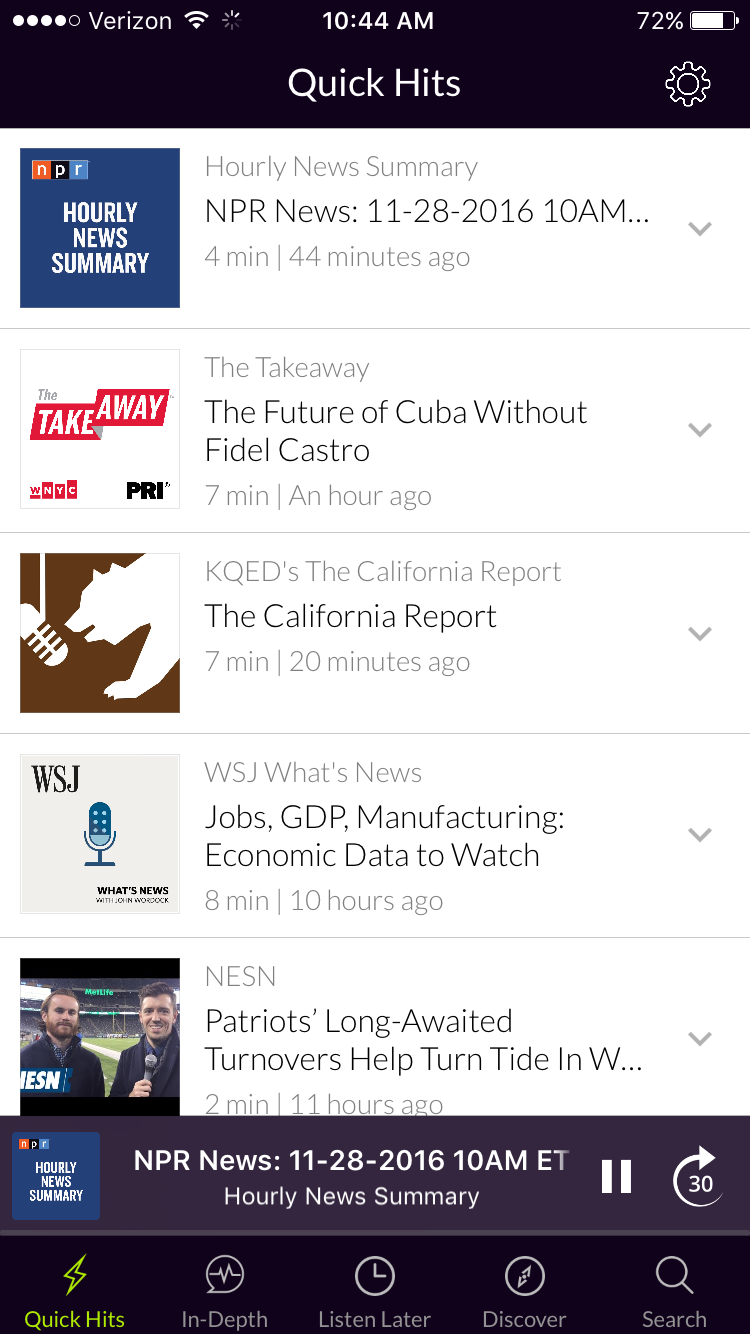Viewport: 750px width, 1334px height.
Task: Expand options for NPR News episode
Action: click(x=700, y=229)
